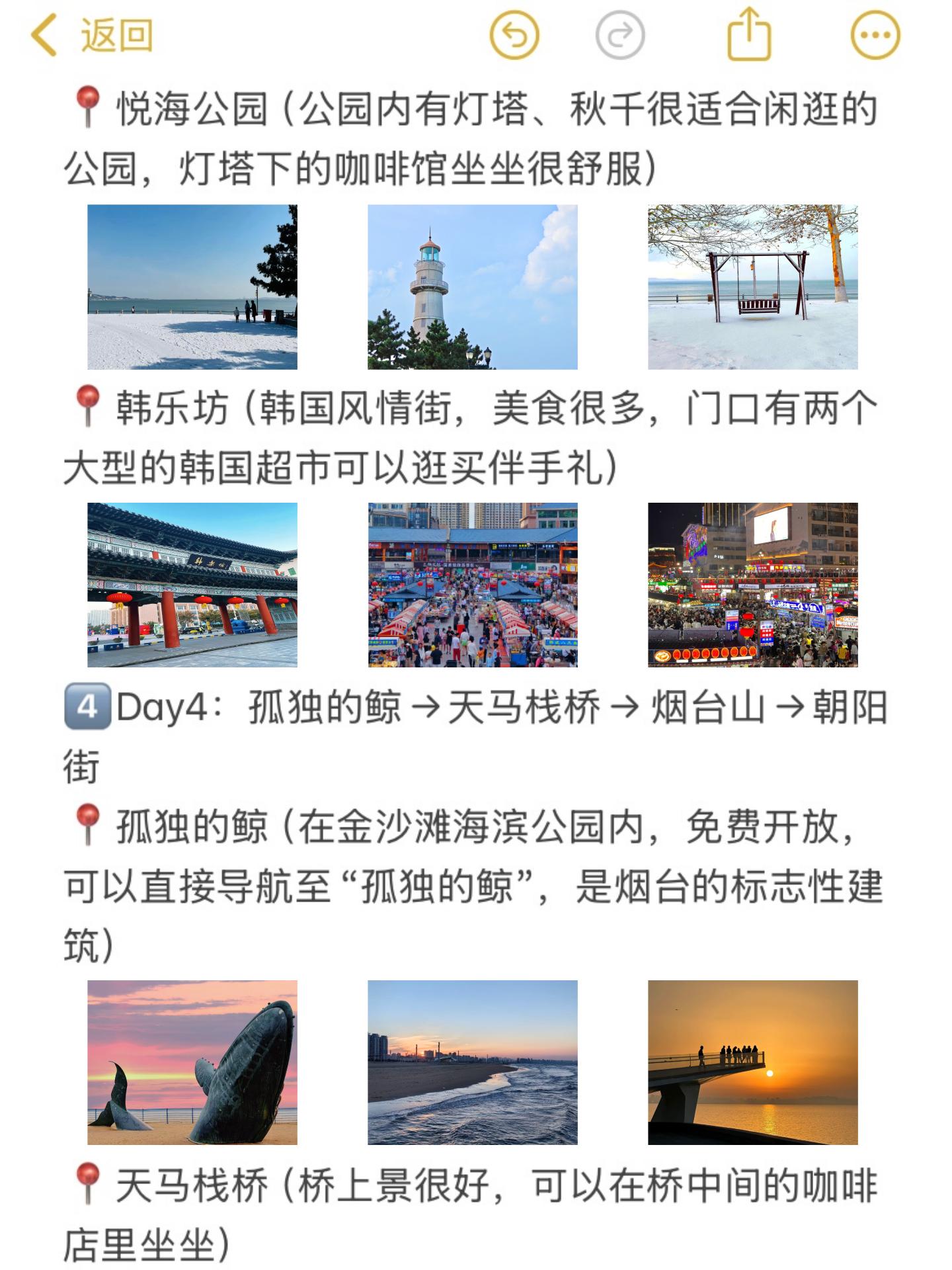
Task: Open the more options menu
Action: click(x=875, y=36)
